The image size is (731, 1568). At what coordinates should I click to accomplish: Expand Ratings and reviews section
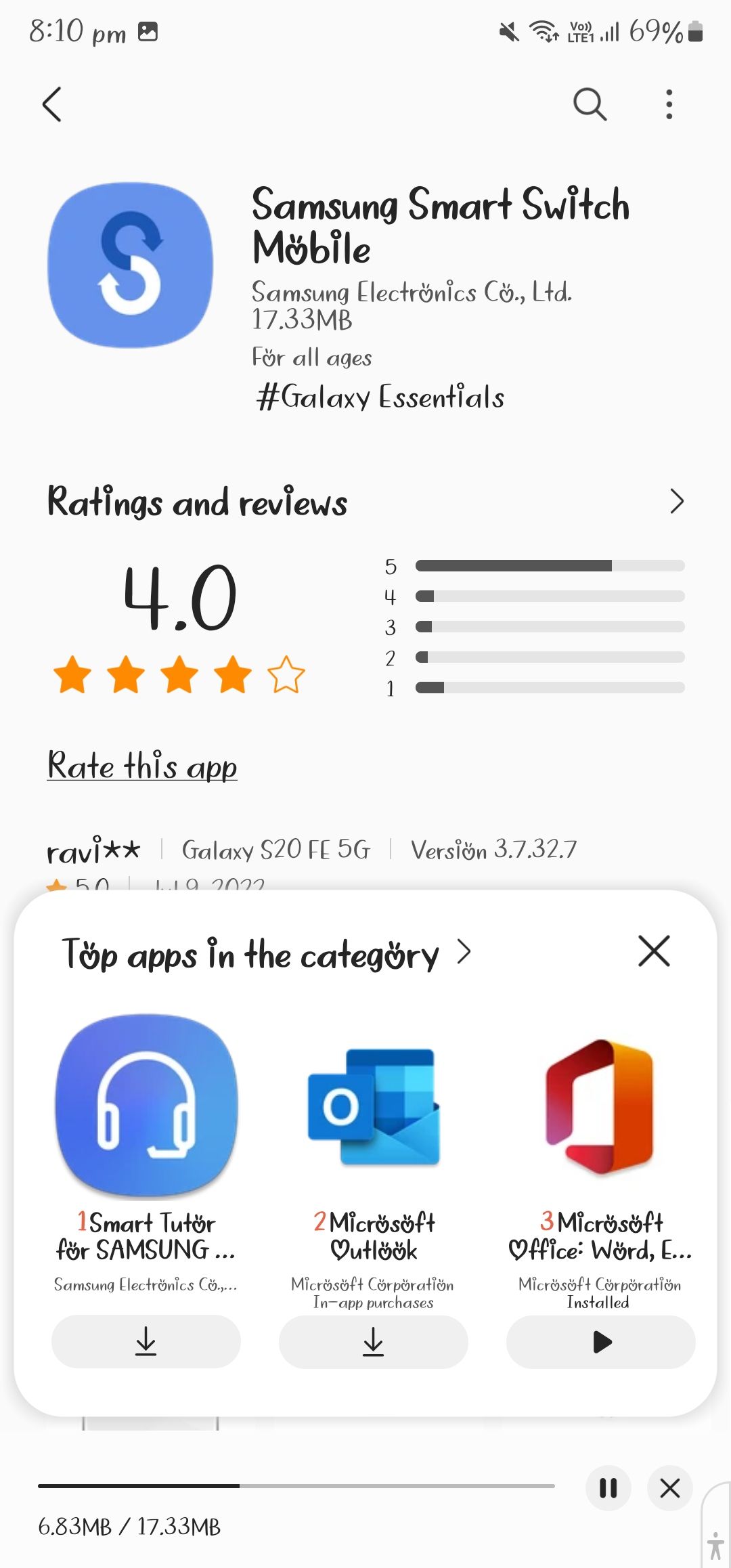pos(677,502)
